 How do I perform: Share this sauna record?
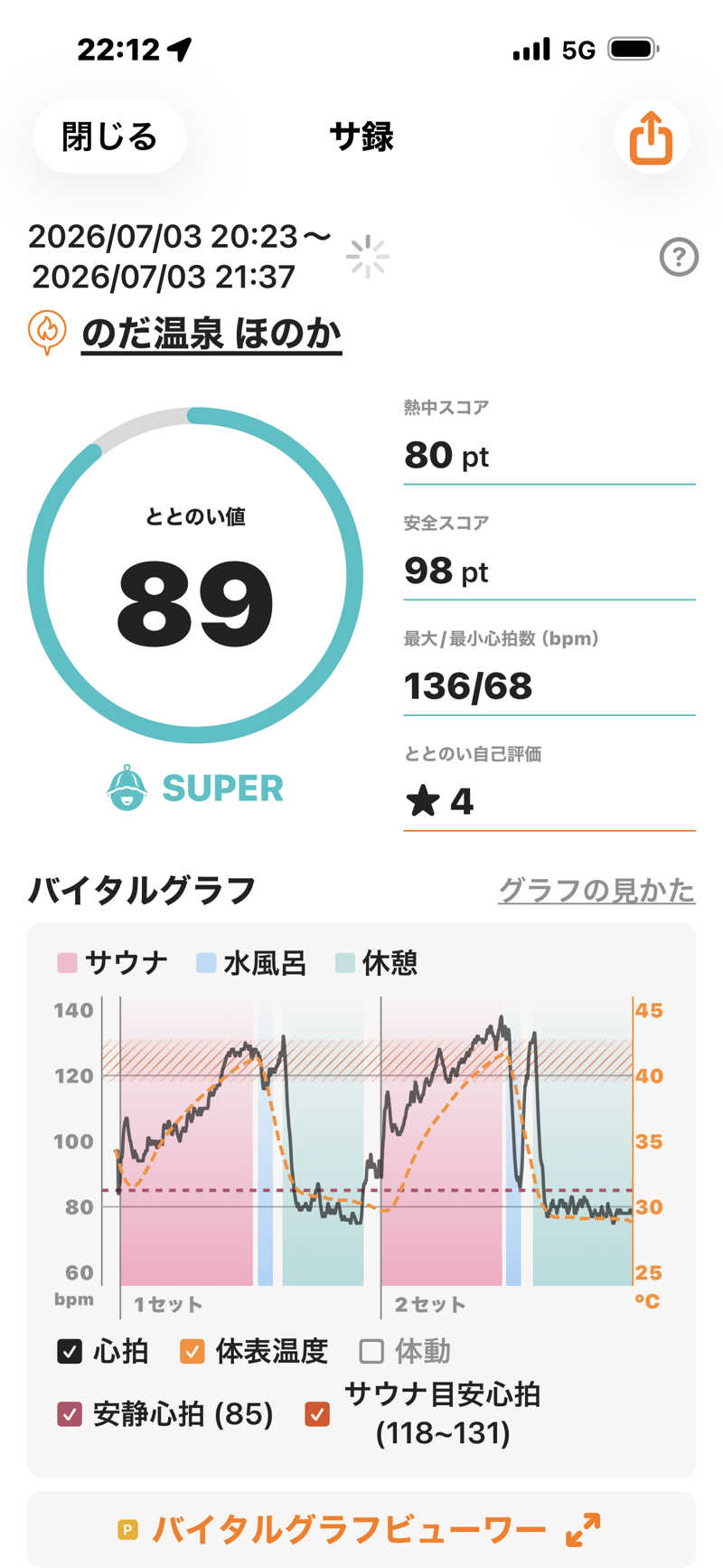651,137
